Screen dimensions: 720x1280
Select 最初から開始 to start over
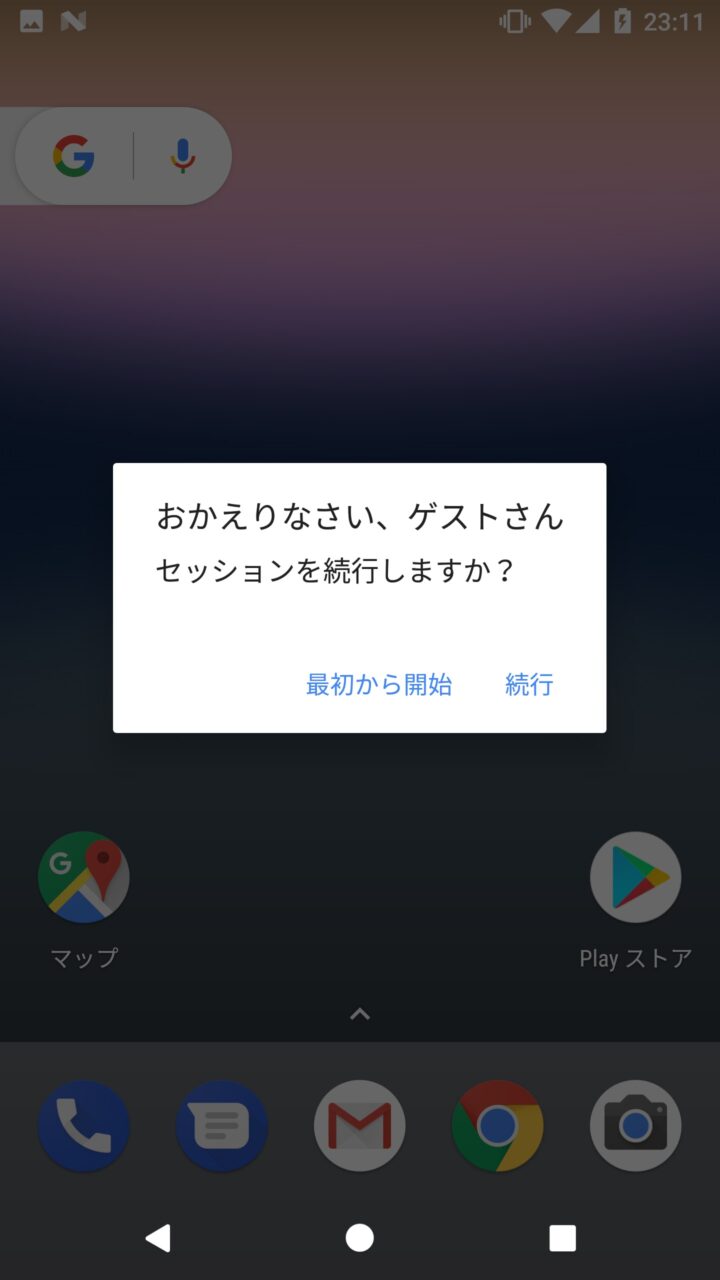coord(379,685)
